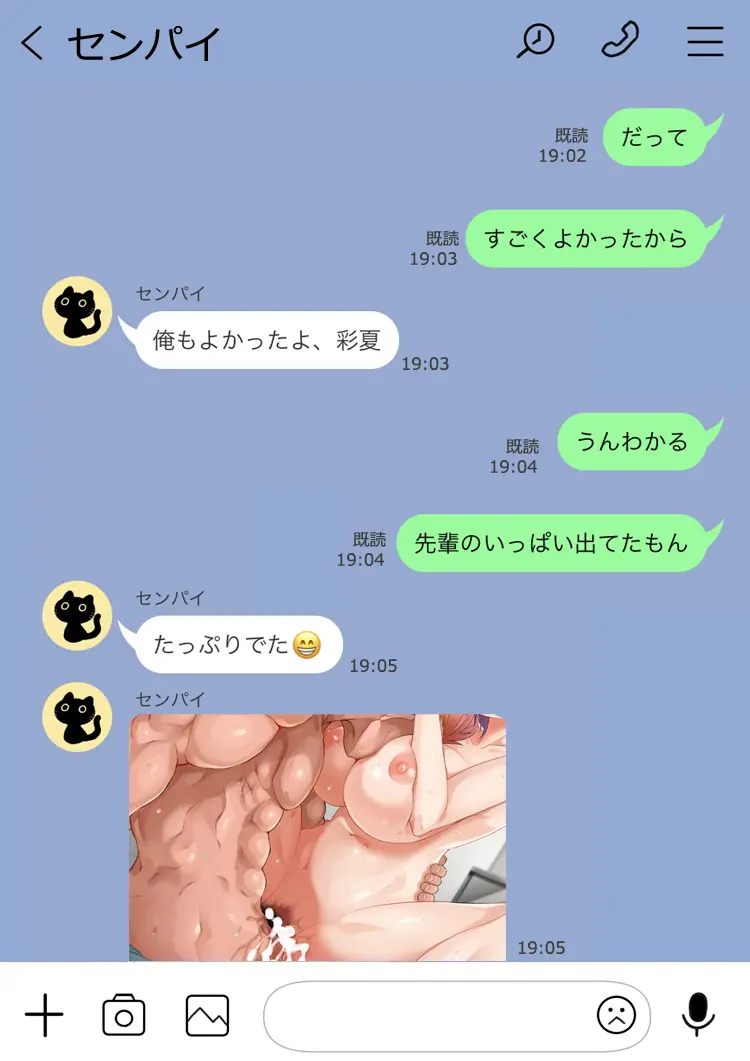
Task: Go back from the センパイ chat
Action: click(x=33, y=43)
